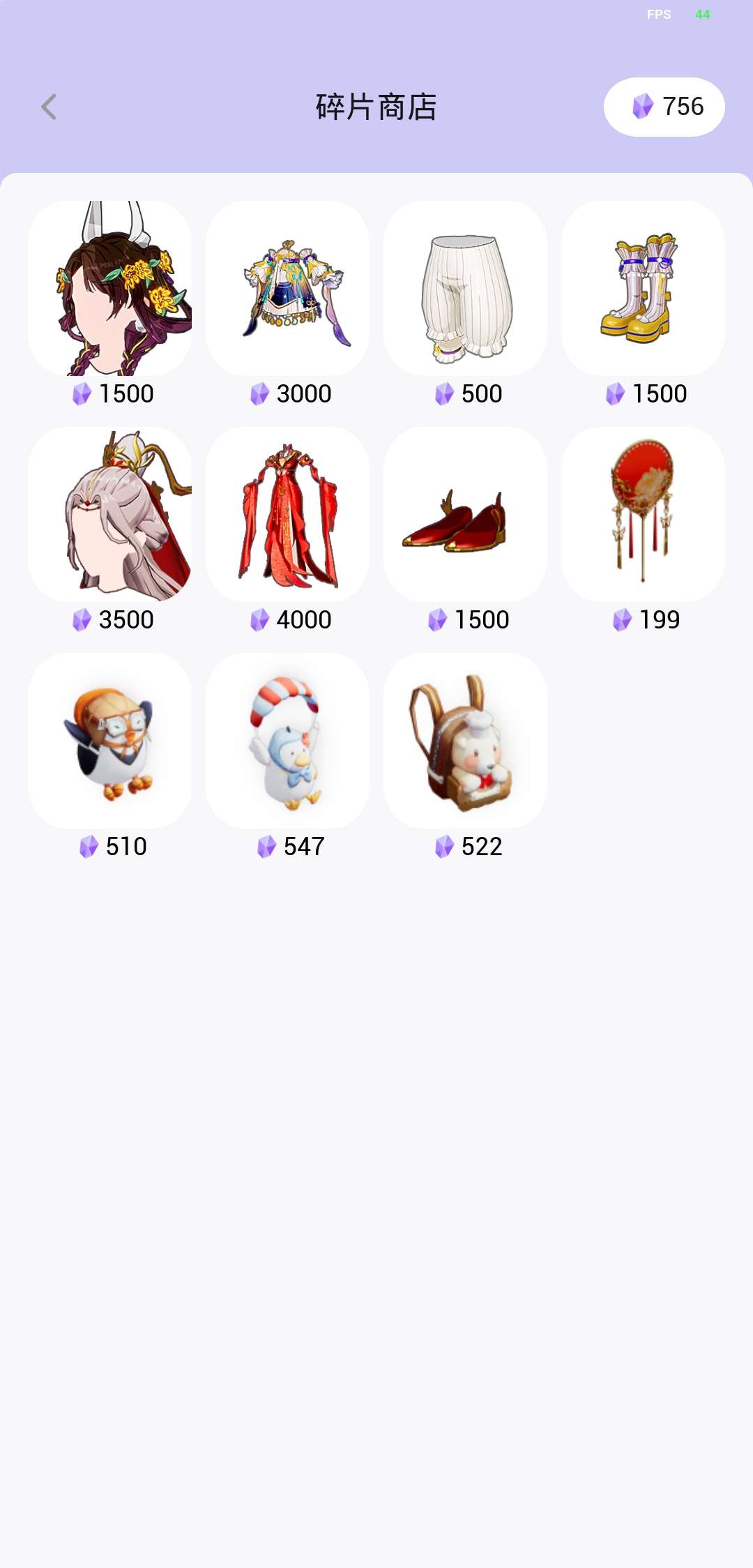Choose the white bloomers priced 500
The height and width of the screenshot is (1568, 753).
[x=465, y=289]
